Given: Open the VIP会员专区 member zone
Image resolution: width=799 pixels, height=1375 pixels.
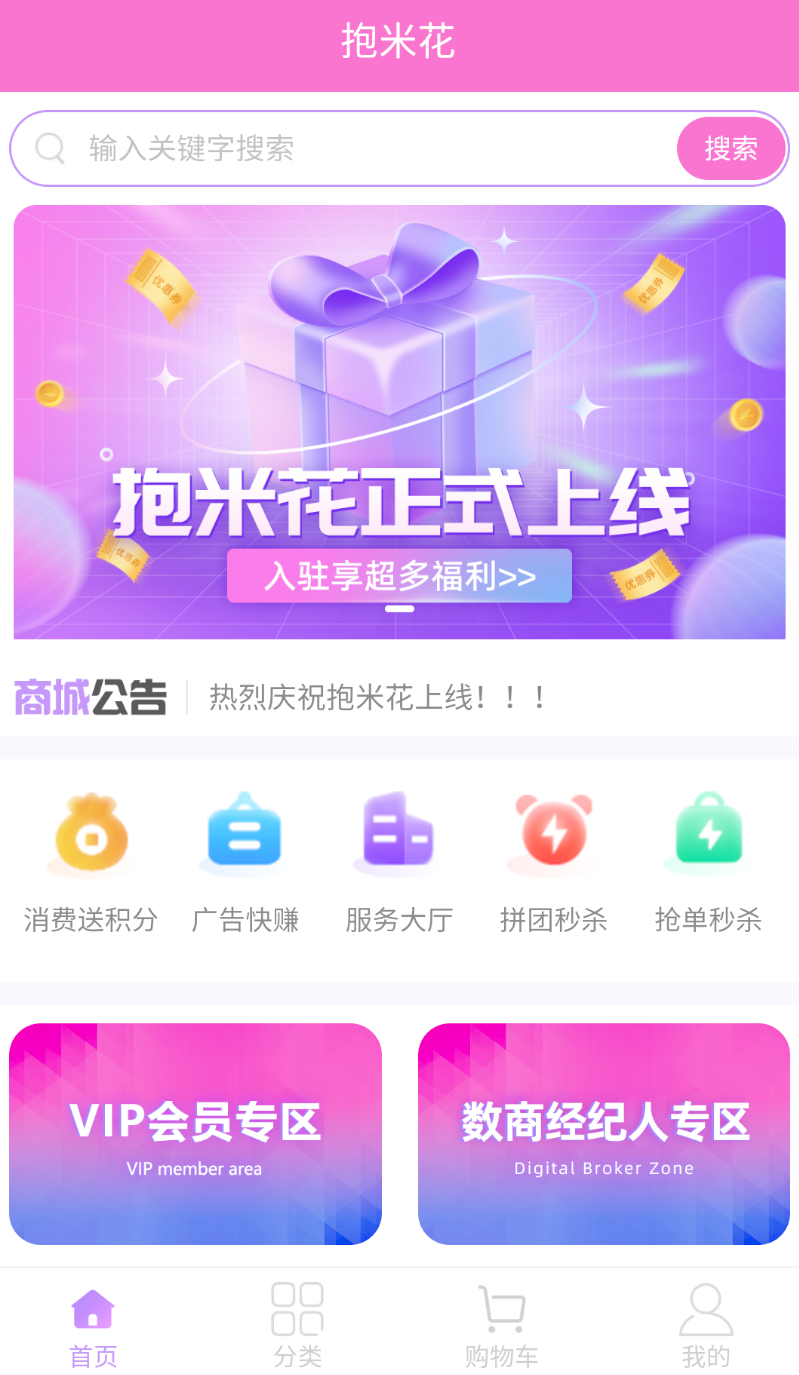Looking at the screenshot, I should pyautogui.click(x=195, y=1133).
